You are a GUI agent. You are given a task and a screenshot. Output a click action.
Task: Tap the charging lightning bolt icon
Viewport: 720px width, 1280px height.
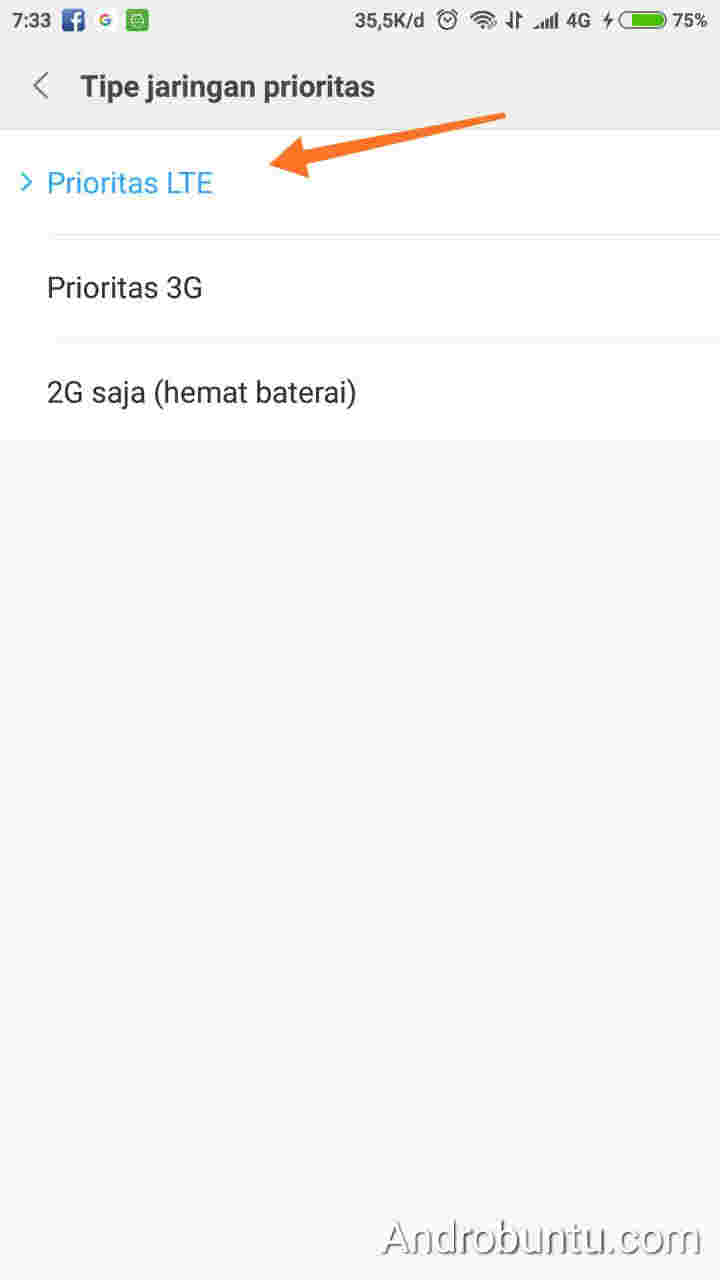pyautogui.click(x=606, y=19)
